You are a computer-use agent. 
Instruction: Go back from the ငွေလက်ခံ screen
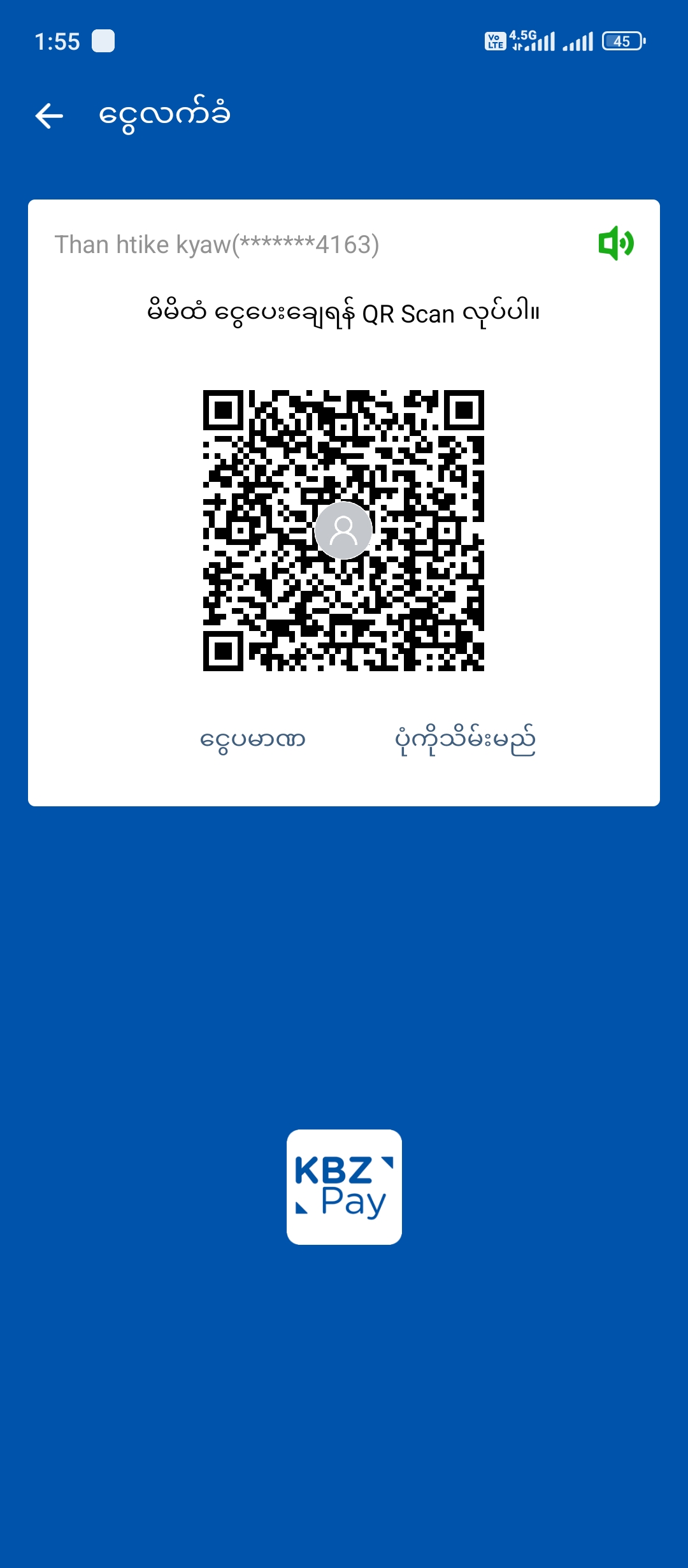50,116
